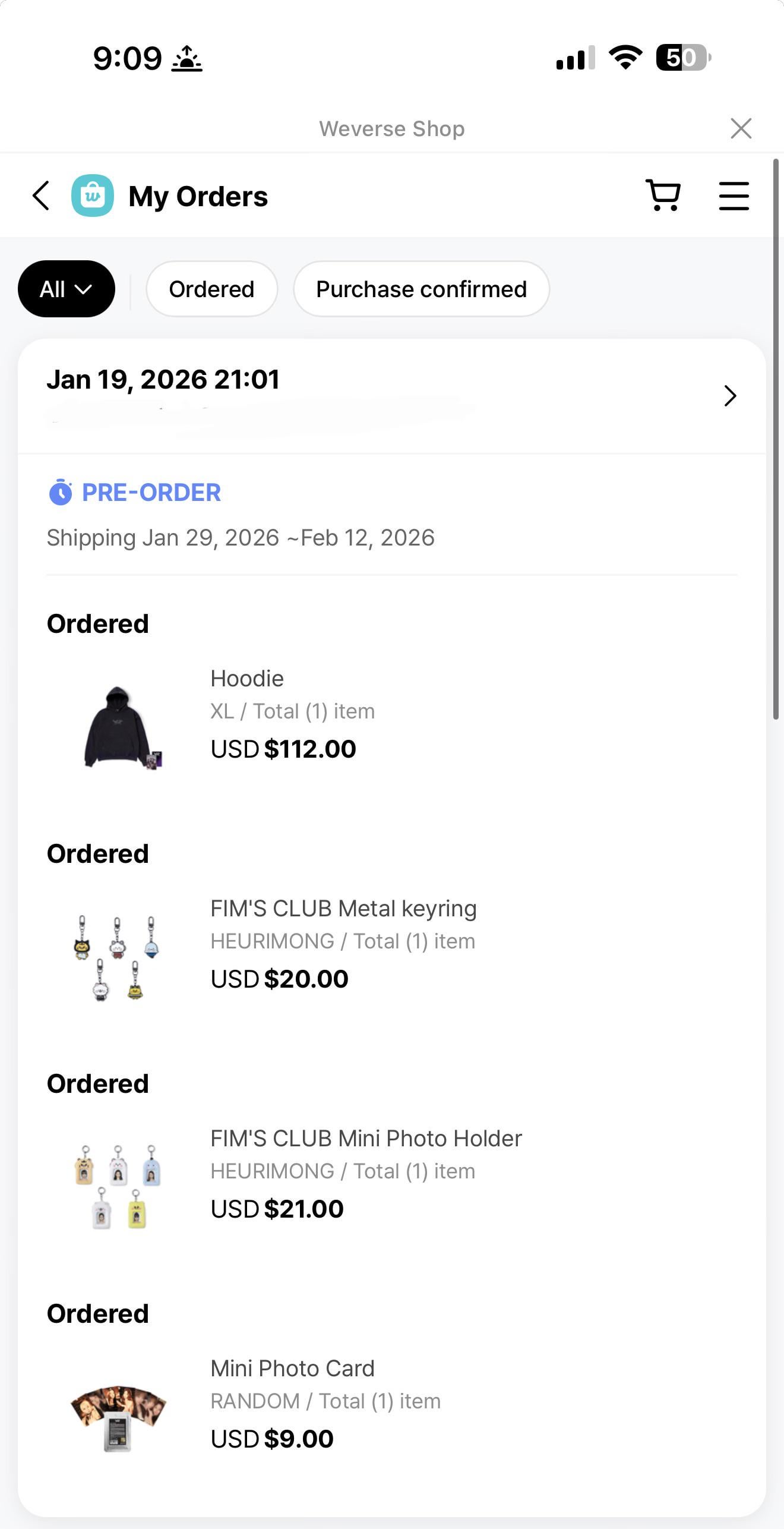Expand the All filter dropdown
The height and width of the screenshot is (1529, 784).
[66, 289]
